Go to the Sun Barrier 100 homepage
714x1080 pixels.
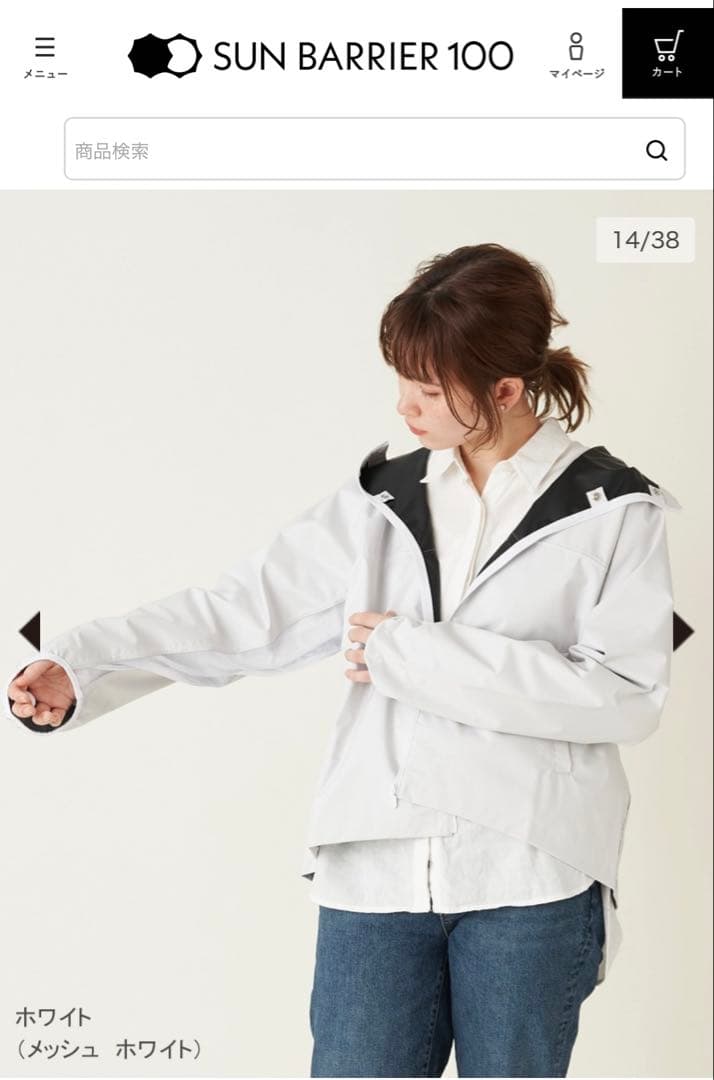click(x=321, y=55)
